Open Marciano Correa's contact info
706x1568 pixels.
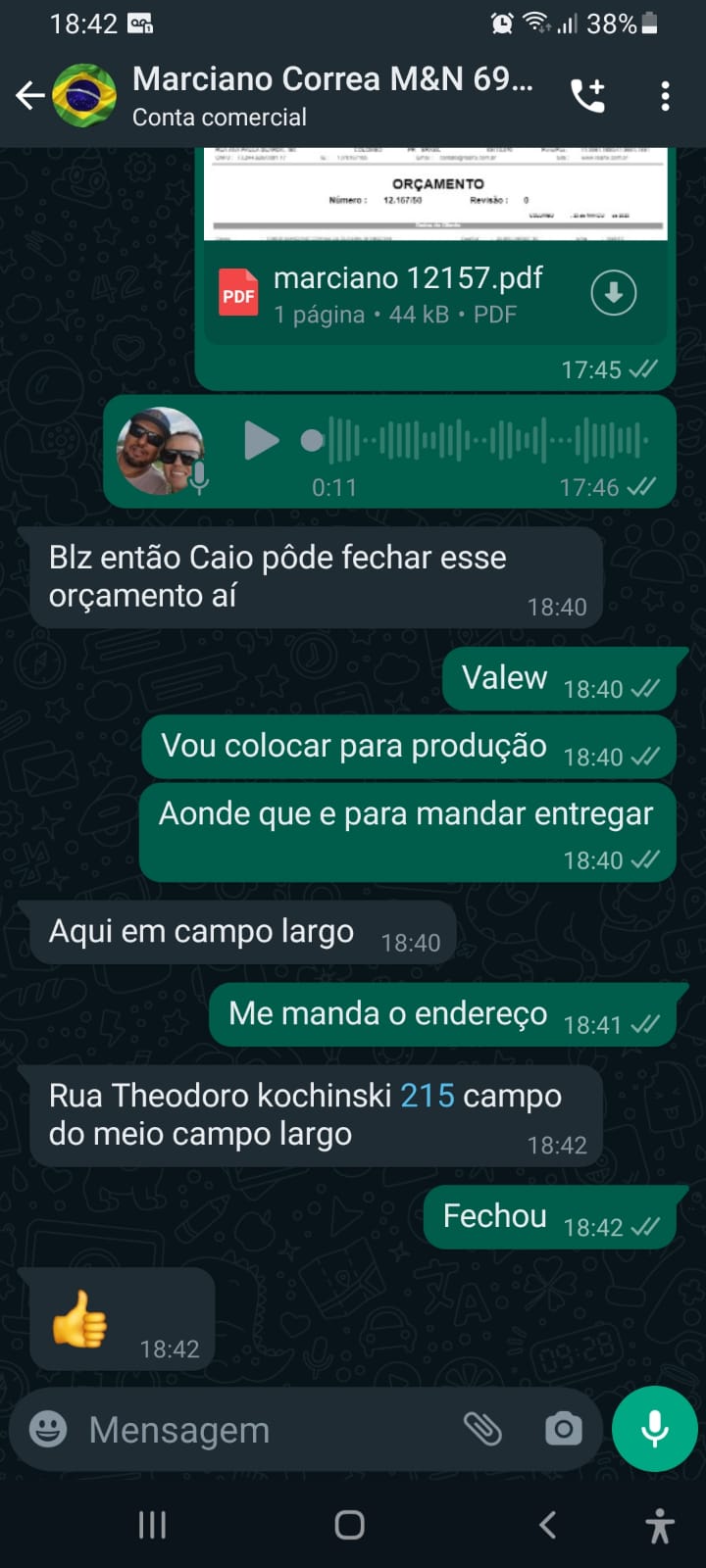pos(331,95)
